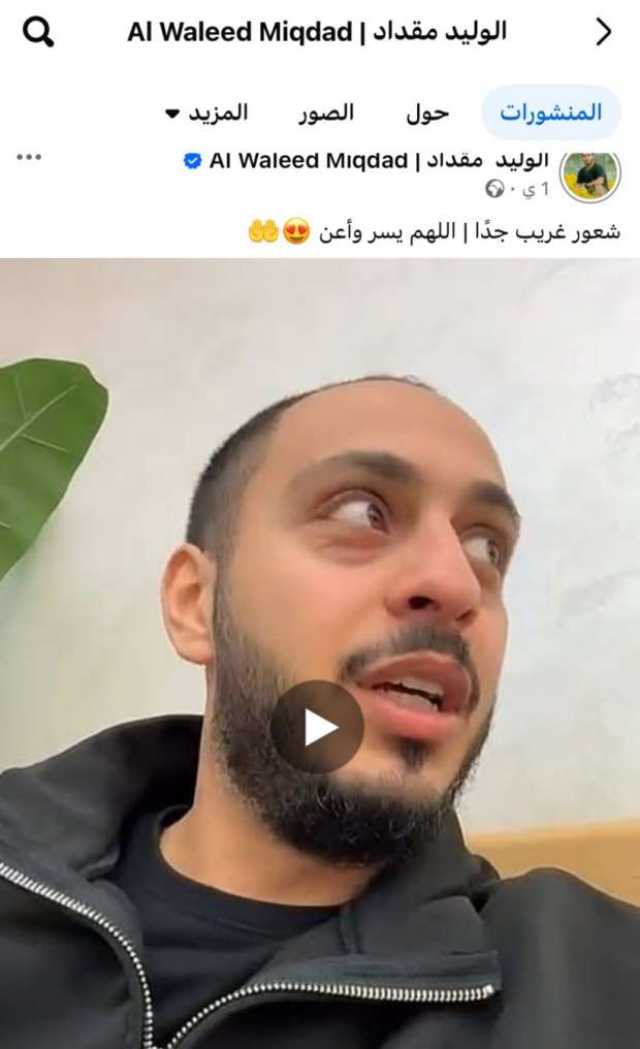This screenshot has width=640, height=1049.
Task: Open the حول tab
Action: (427, 112)
